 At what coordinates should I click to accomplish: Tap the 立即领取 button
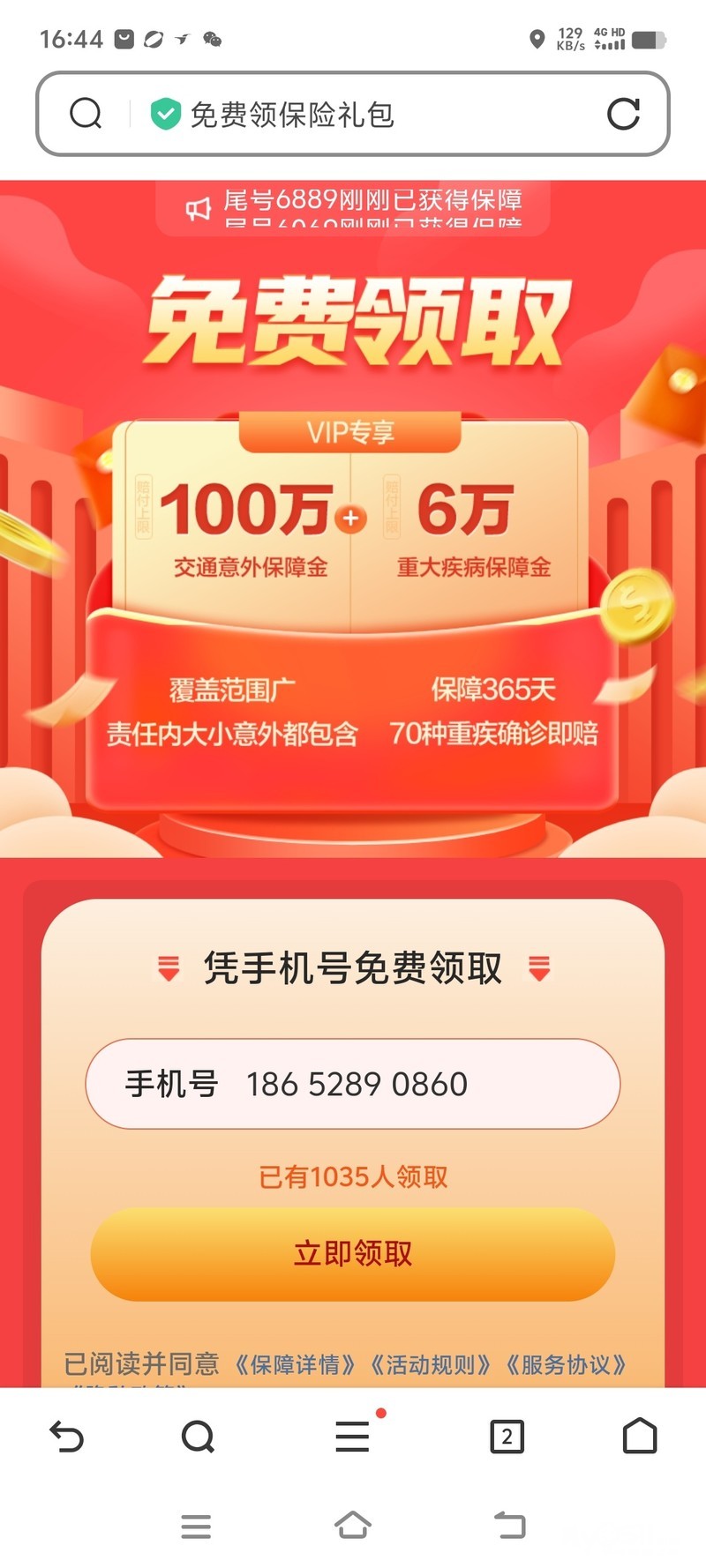click(x=353, y=1253)
